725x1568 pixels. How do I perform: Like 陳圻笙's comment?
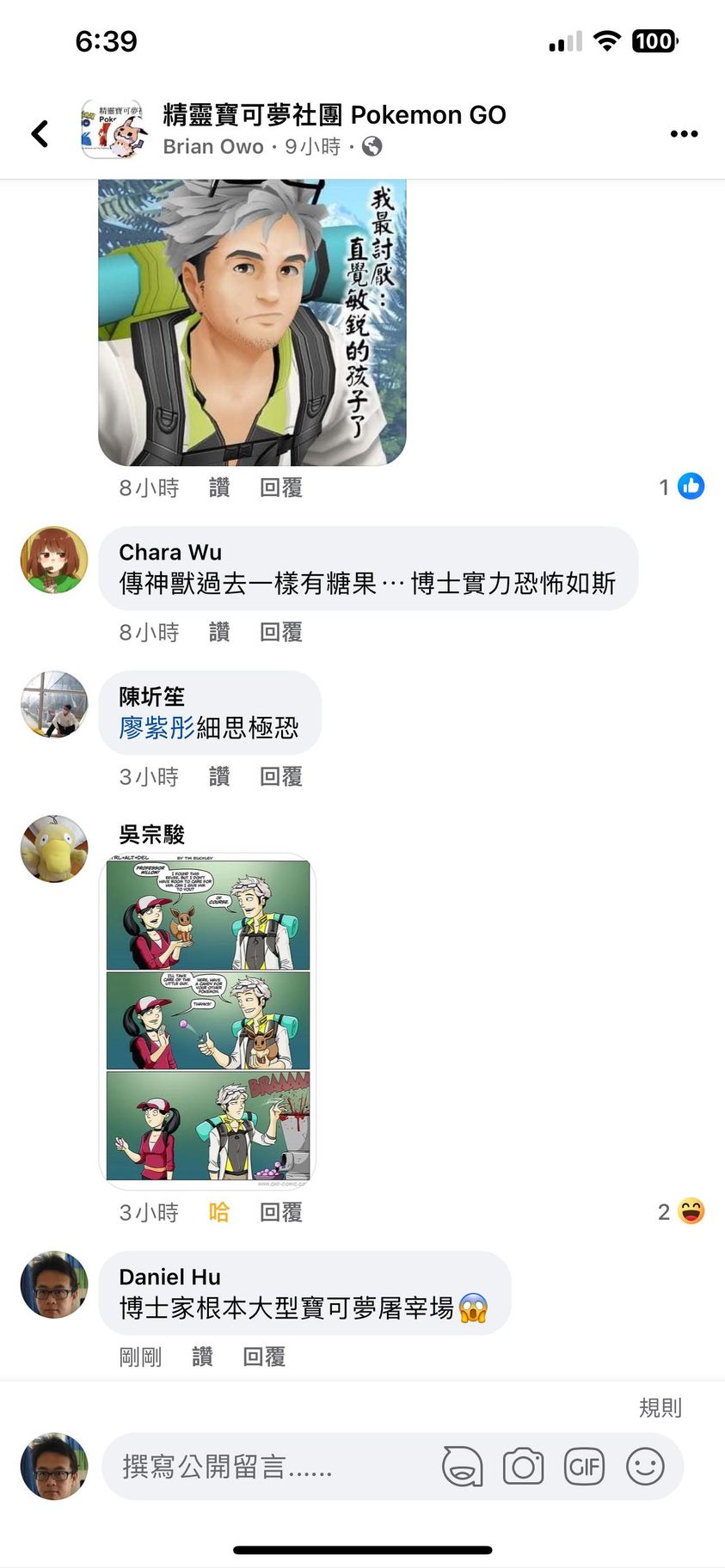tap(219, 777)
